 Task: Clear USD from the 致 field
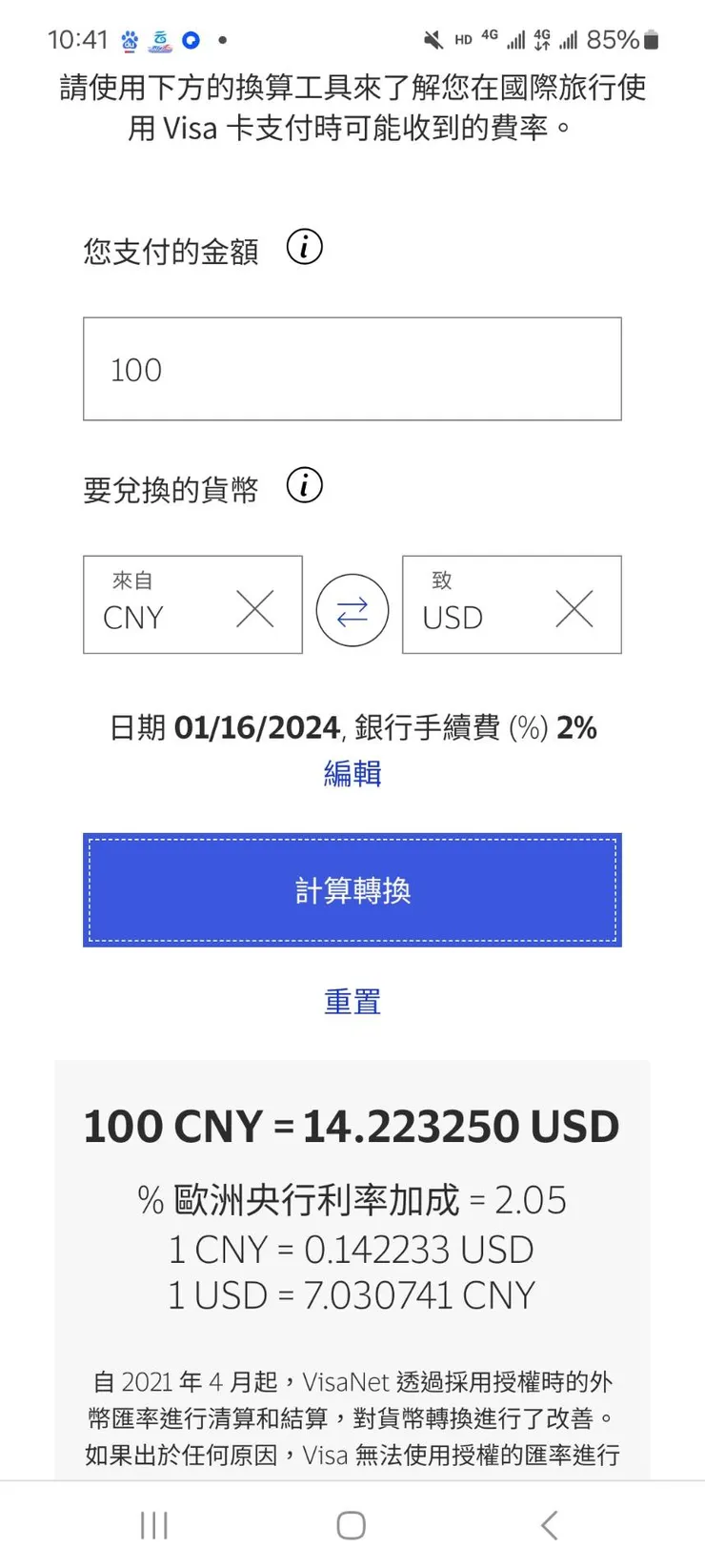pos(574,609)
